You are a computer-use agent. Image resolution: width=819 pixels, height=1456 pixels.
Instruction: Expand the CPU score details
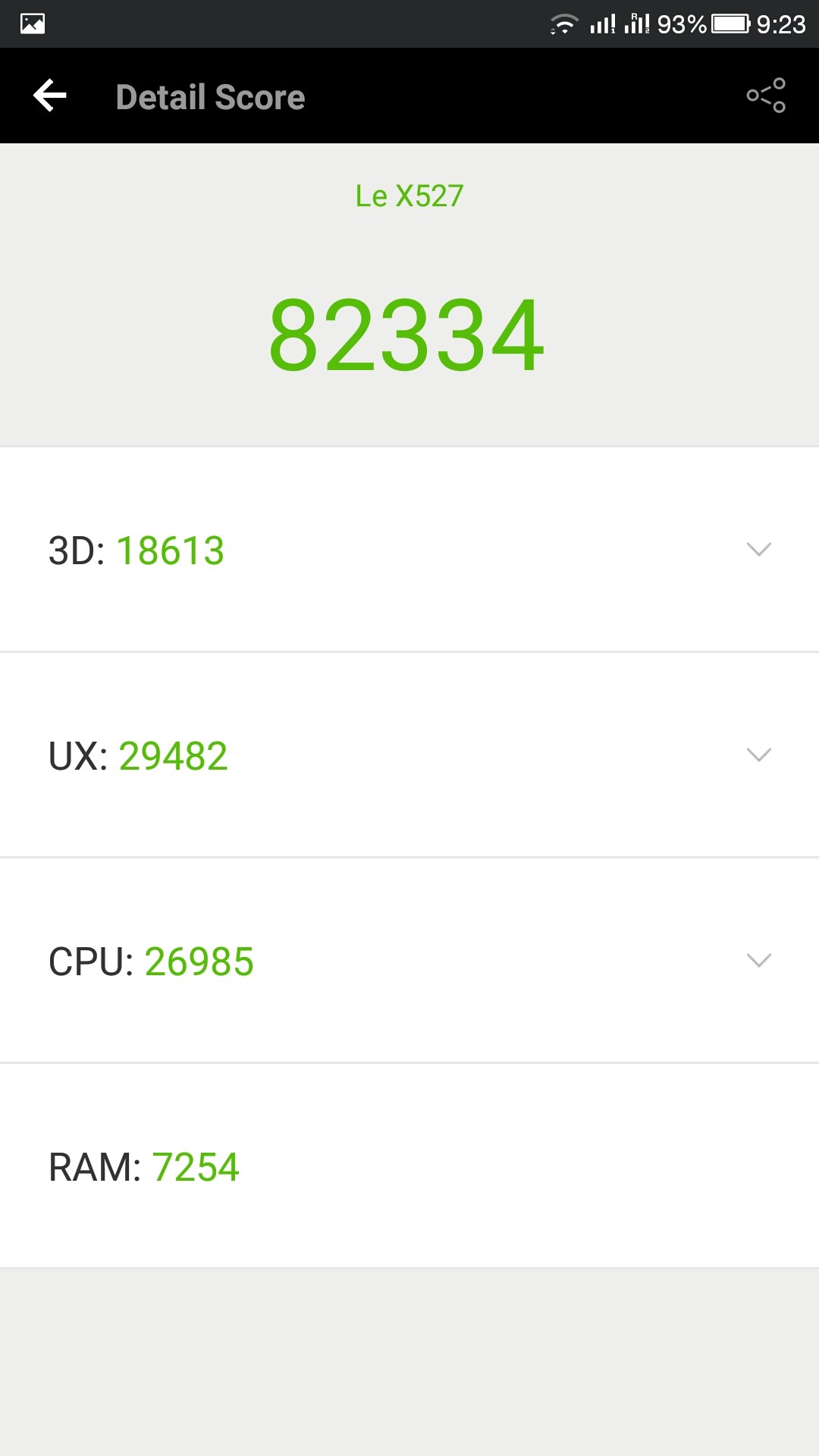tap(758, 960)
